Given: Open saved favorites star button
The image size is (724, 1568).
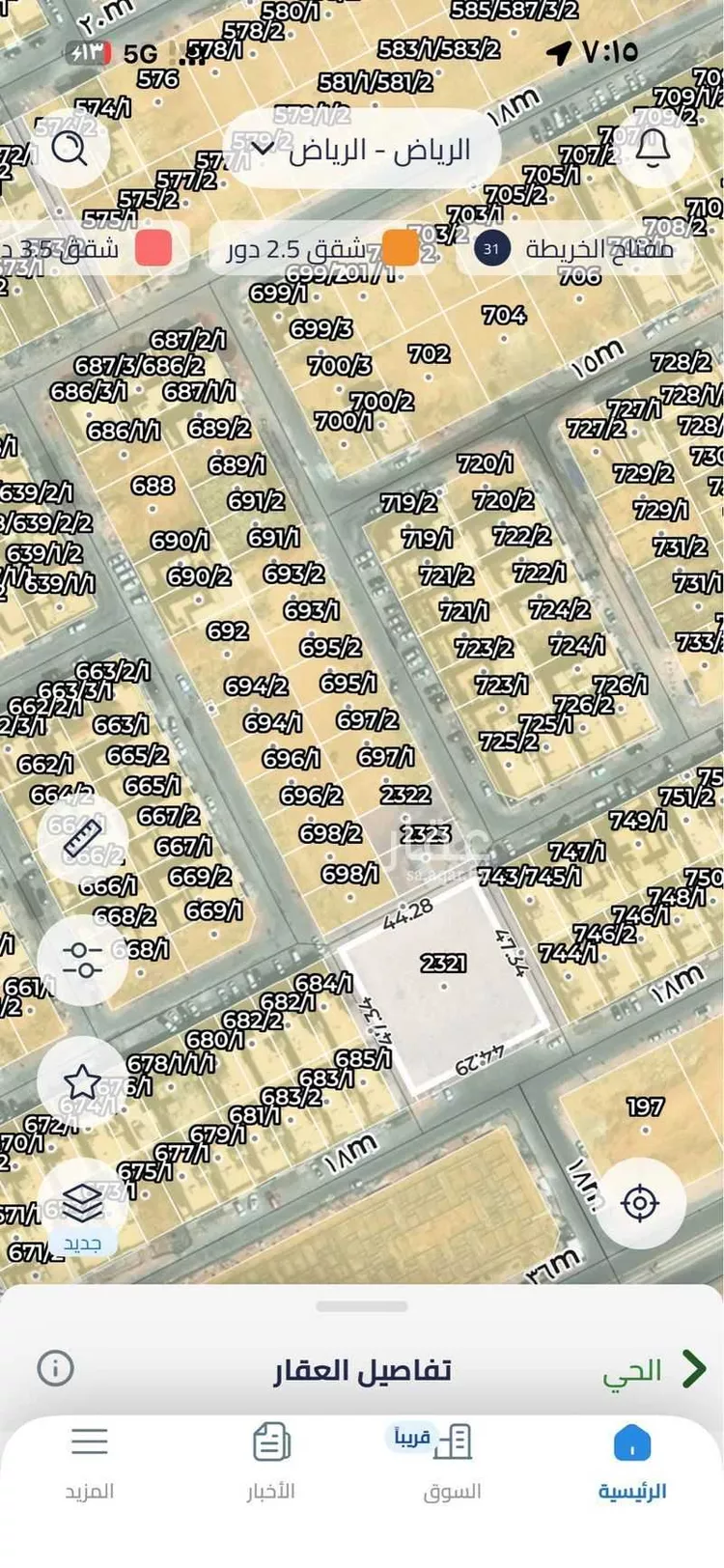Looking at the screenshot, I should click(82, 1081).
